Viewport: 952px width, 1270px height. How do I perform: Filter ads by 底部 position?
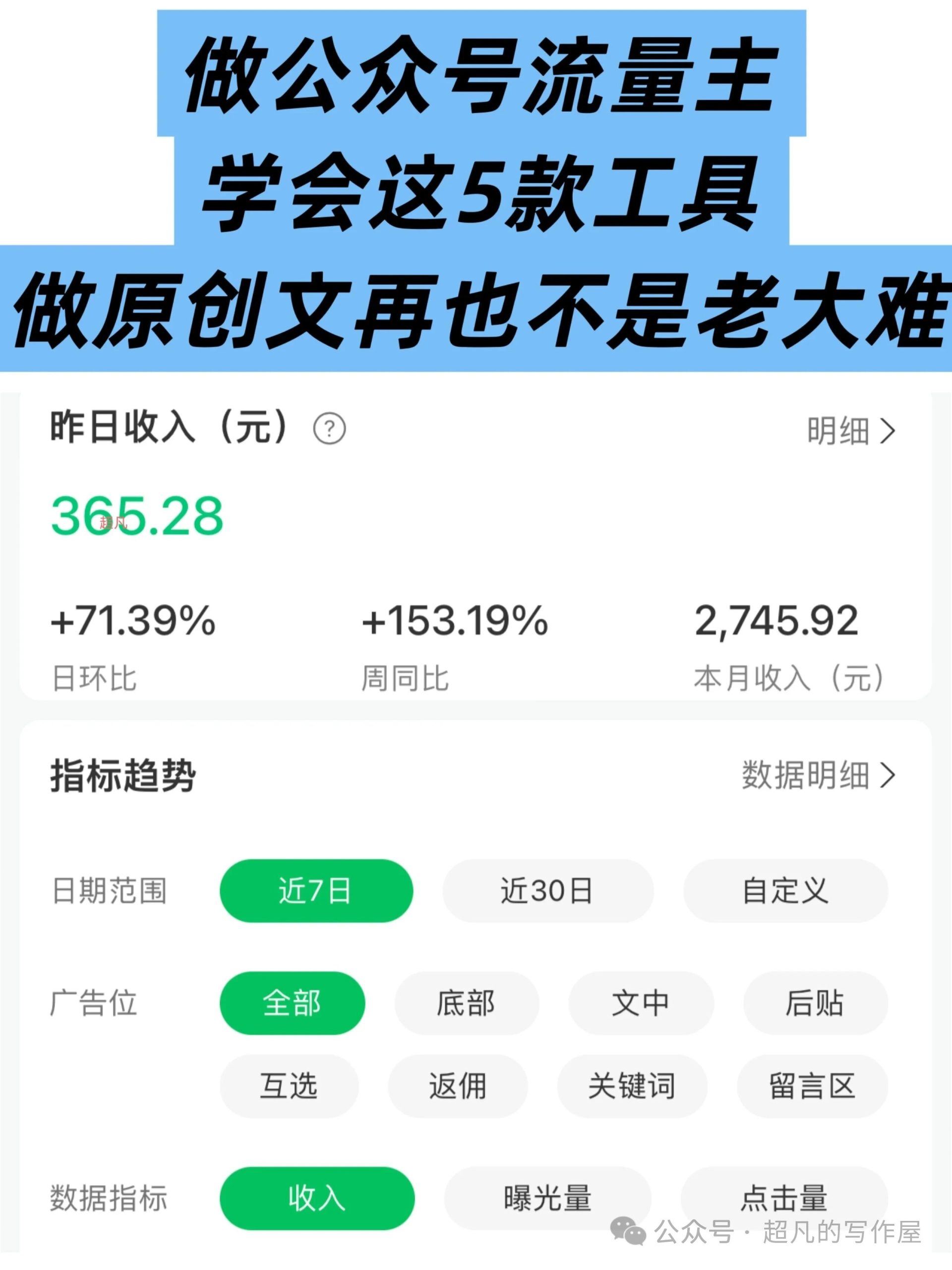(467, 1003)
